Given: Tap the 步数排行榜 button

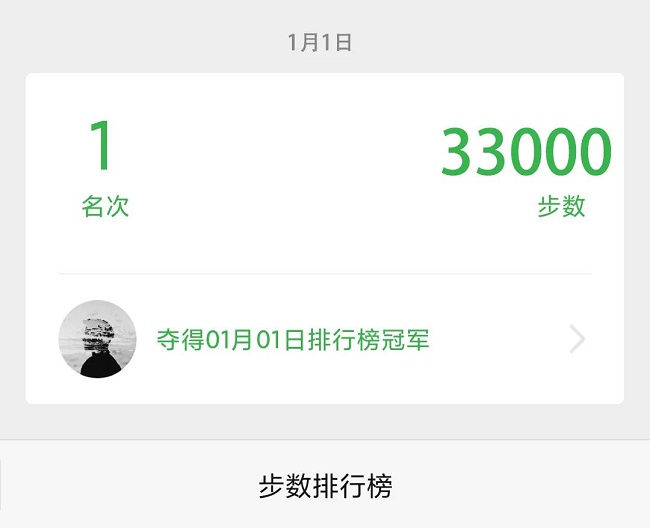Looking at the screenshot, I should coord(325,487).
